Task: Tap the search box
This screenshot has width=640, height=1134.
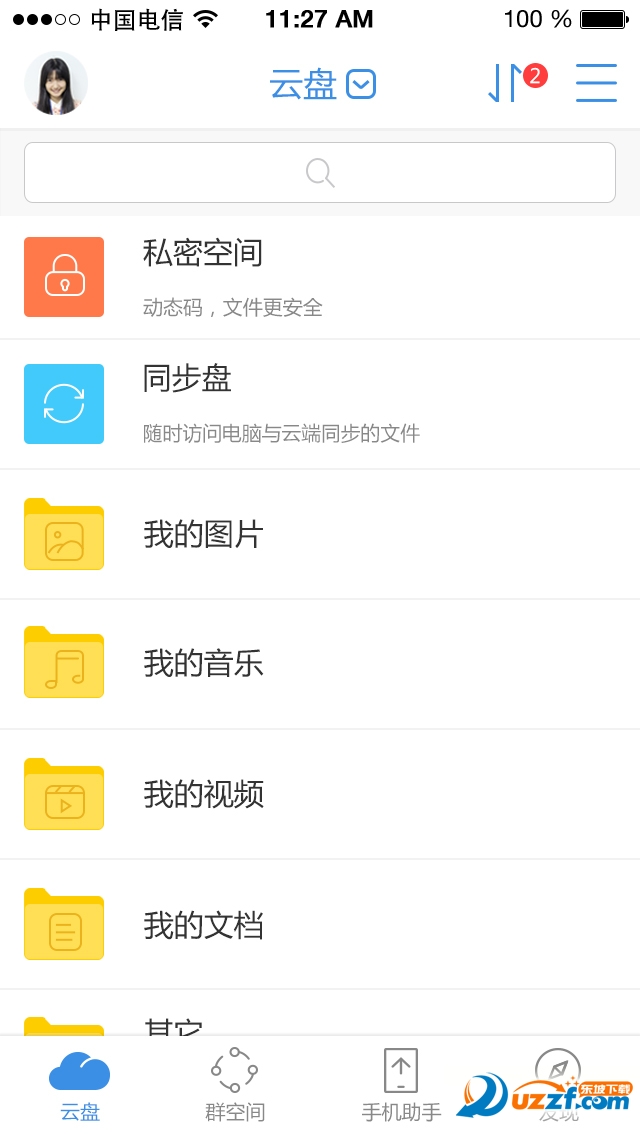Action: pyautogui.click(x=320, y=173)
